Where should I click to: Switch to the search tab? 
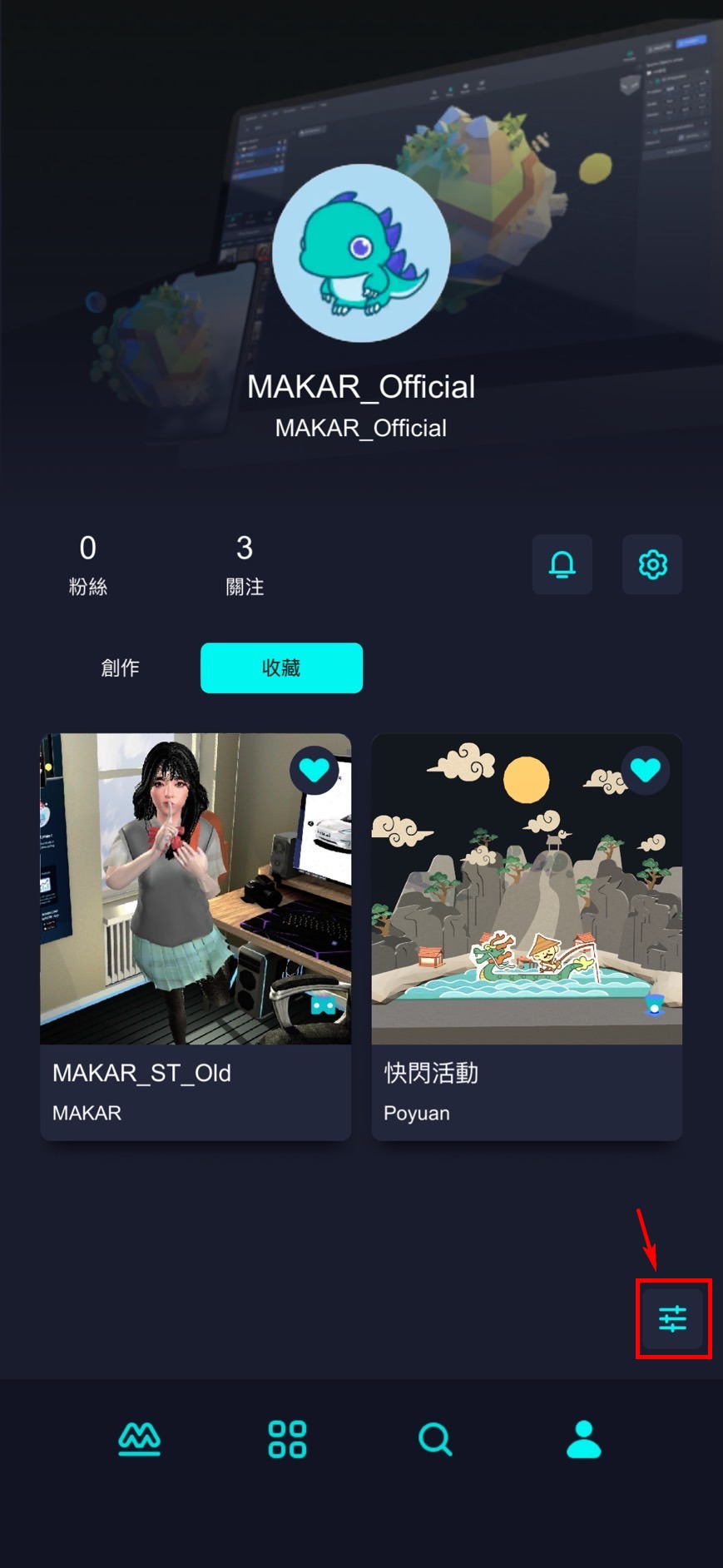(x=435, y=1438)
